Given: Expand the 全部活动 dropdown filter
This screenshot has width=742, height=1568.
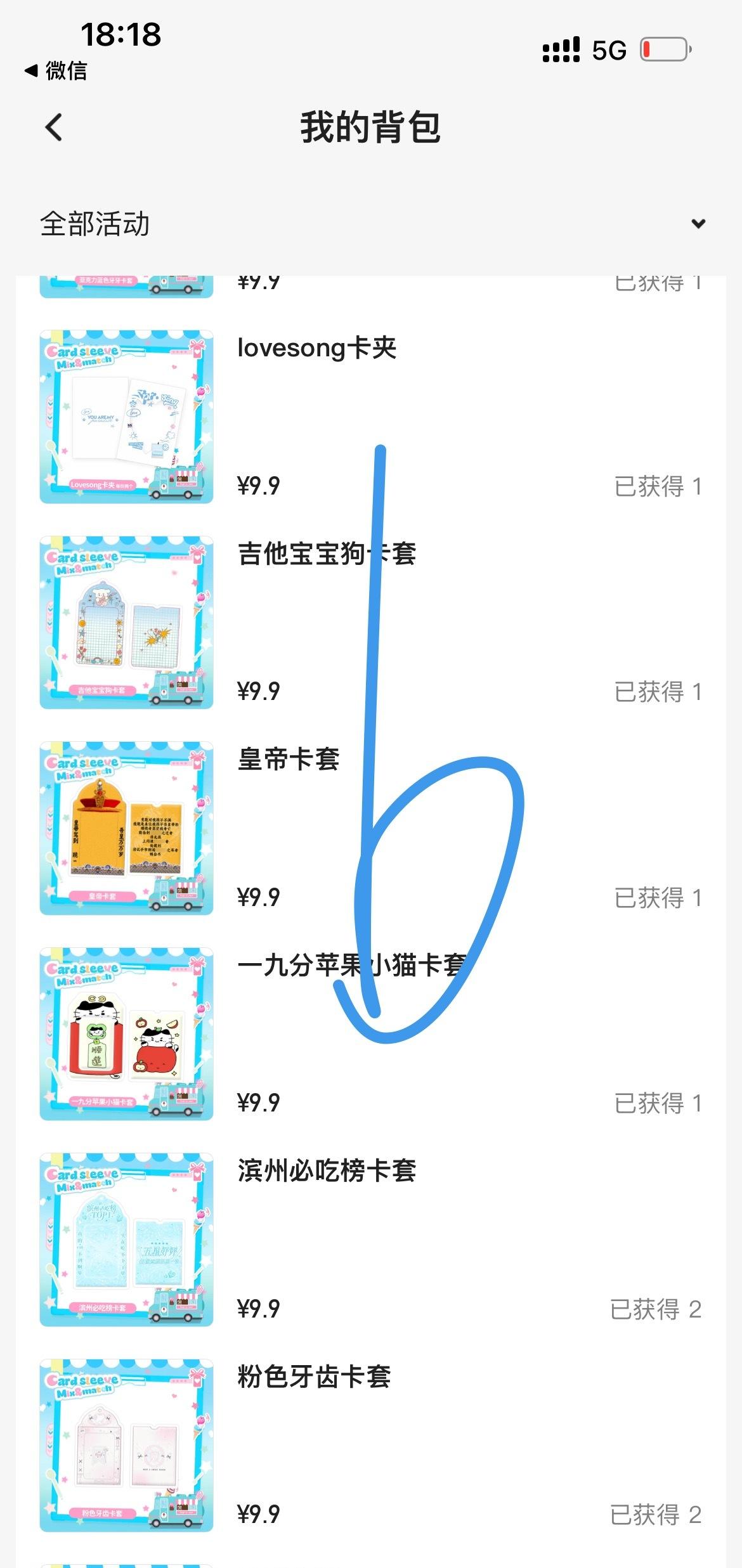Looking at the screenshot, I should tap(698, 224).
